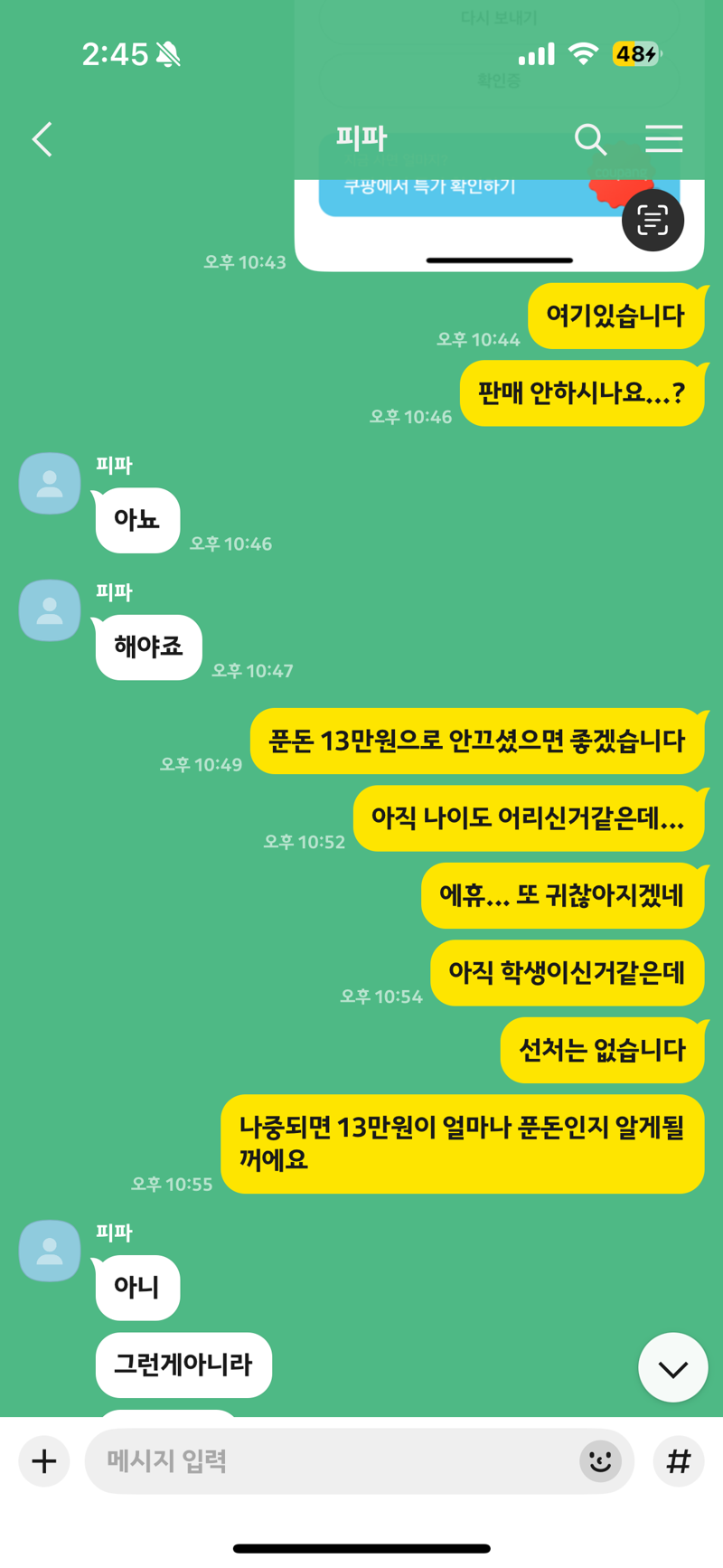Open the shared screenshot image
The height and width of the screenshot is (1568, 723).
499,136
